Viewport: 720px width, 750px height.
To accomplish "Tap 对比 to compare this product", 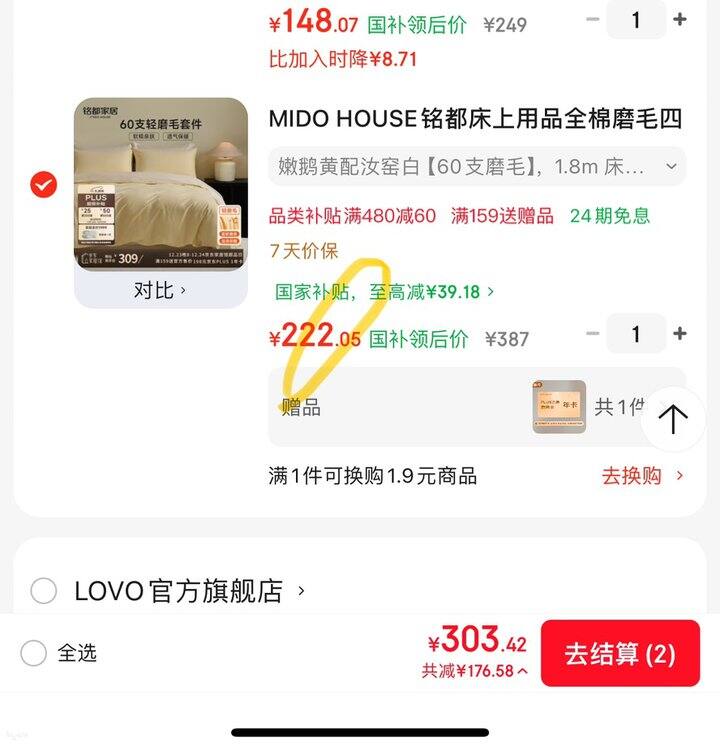I will [x=160, y=290].
